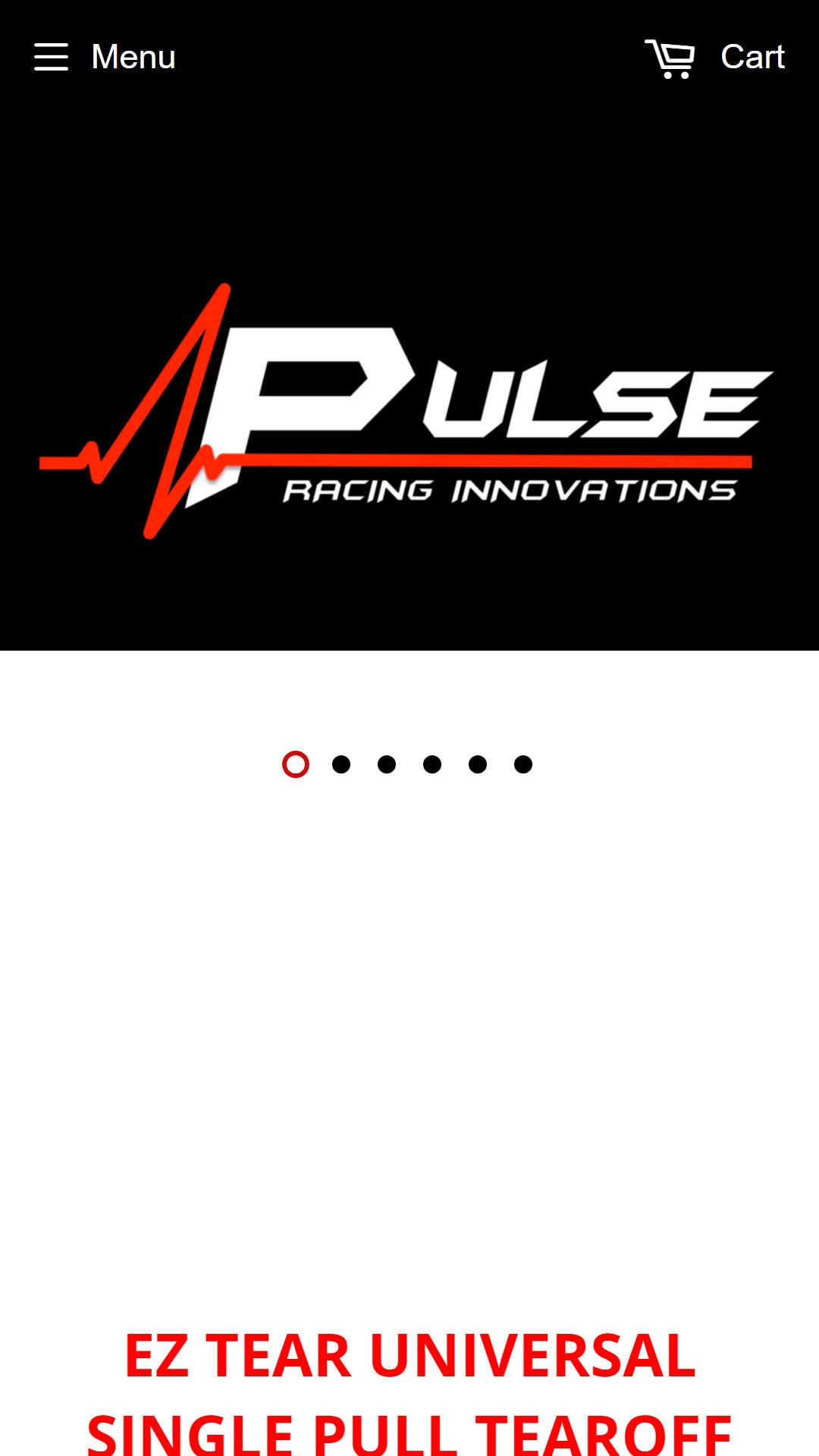819x1456 pixels.
Task: Choose the fifth slide indicator dot
Action: click(478, 764)
